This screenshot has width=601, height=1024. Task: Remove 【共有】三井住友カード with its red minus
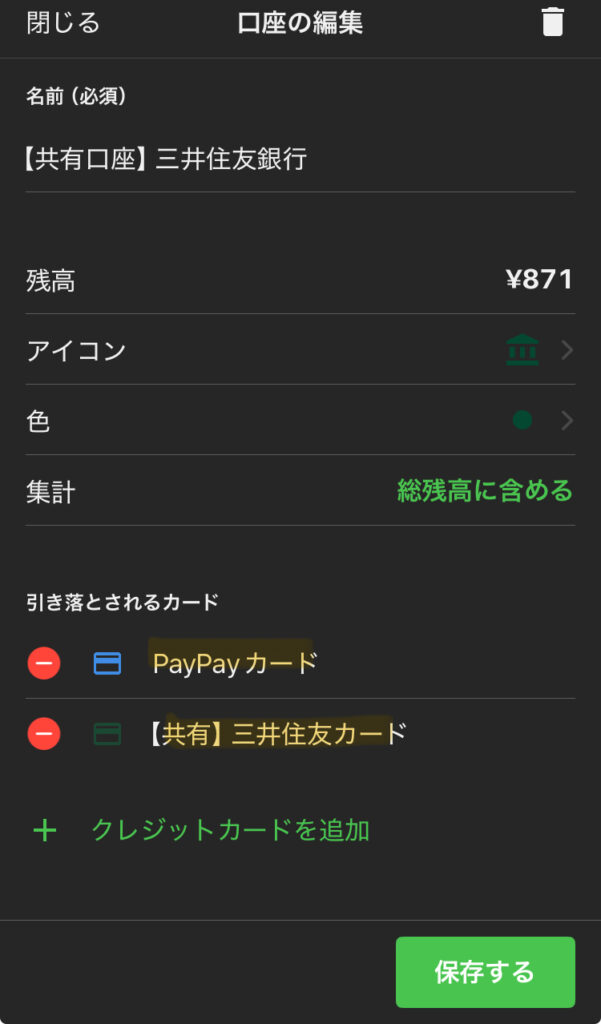[44, 734]
